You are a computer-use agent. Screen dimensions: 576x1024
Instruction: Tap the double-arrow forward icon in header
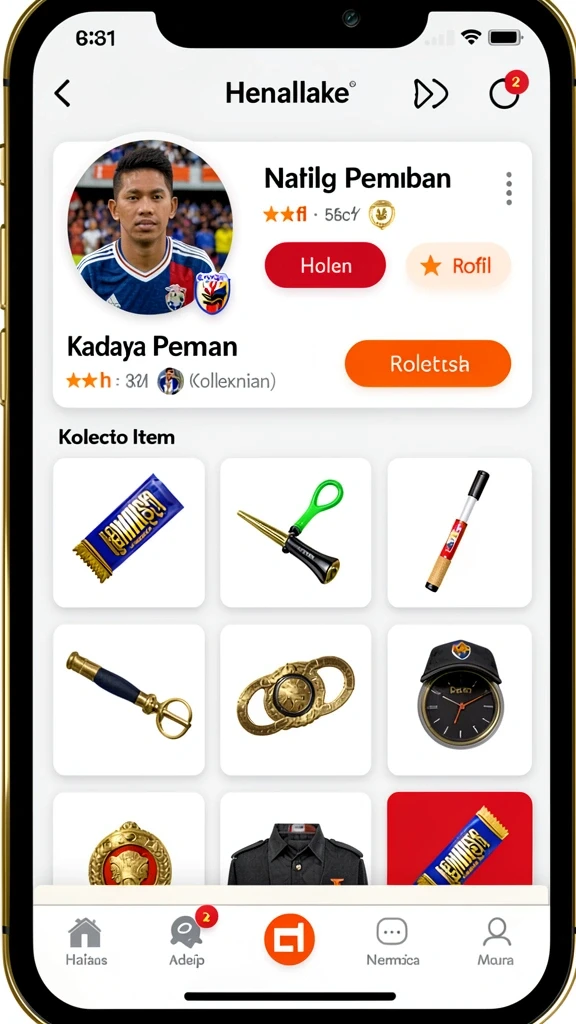[431, 94]
